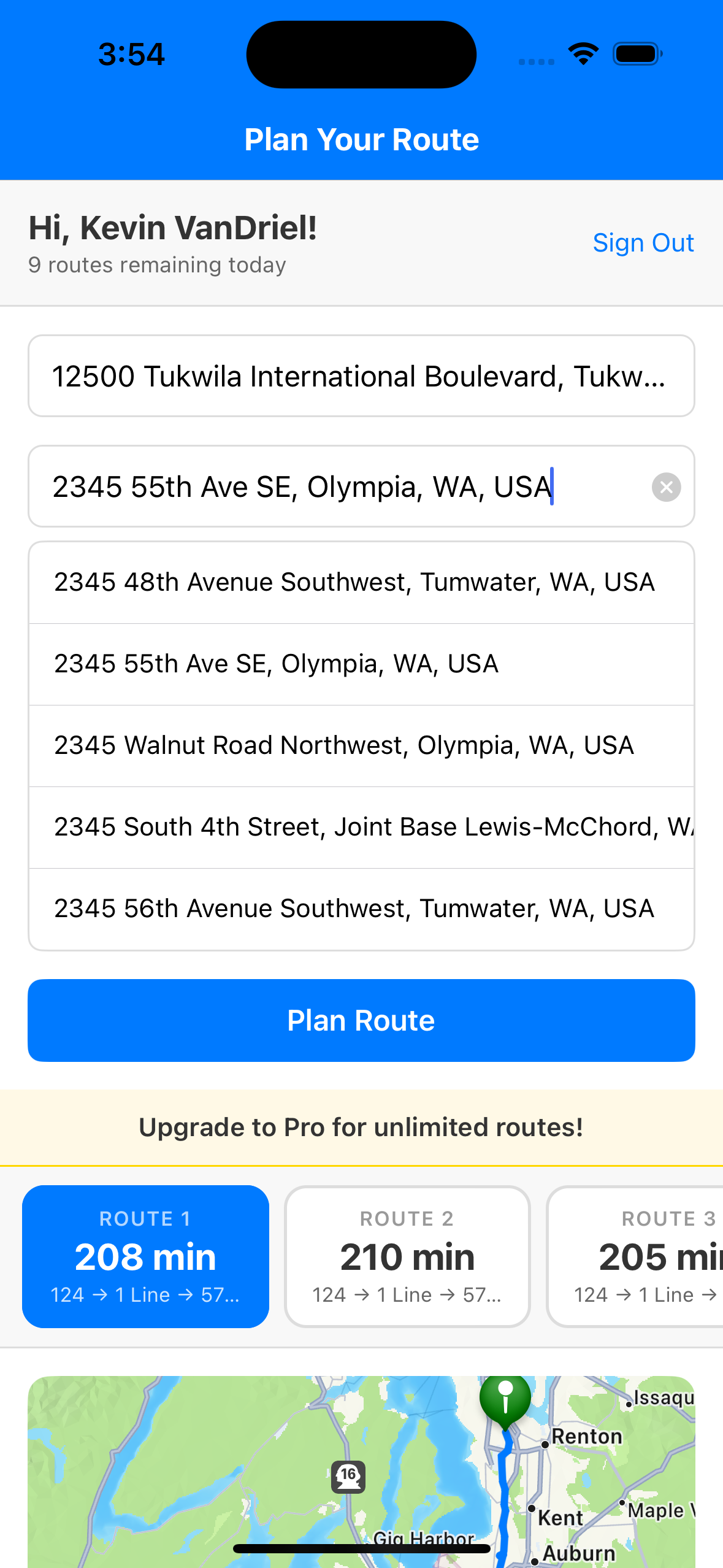Image resolution: width=723 pixels, height=1568 pixels.
Task: Select Route 1 with 208 minutes
Action: pos(145,1255)
